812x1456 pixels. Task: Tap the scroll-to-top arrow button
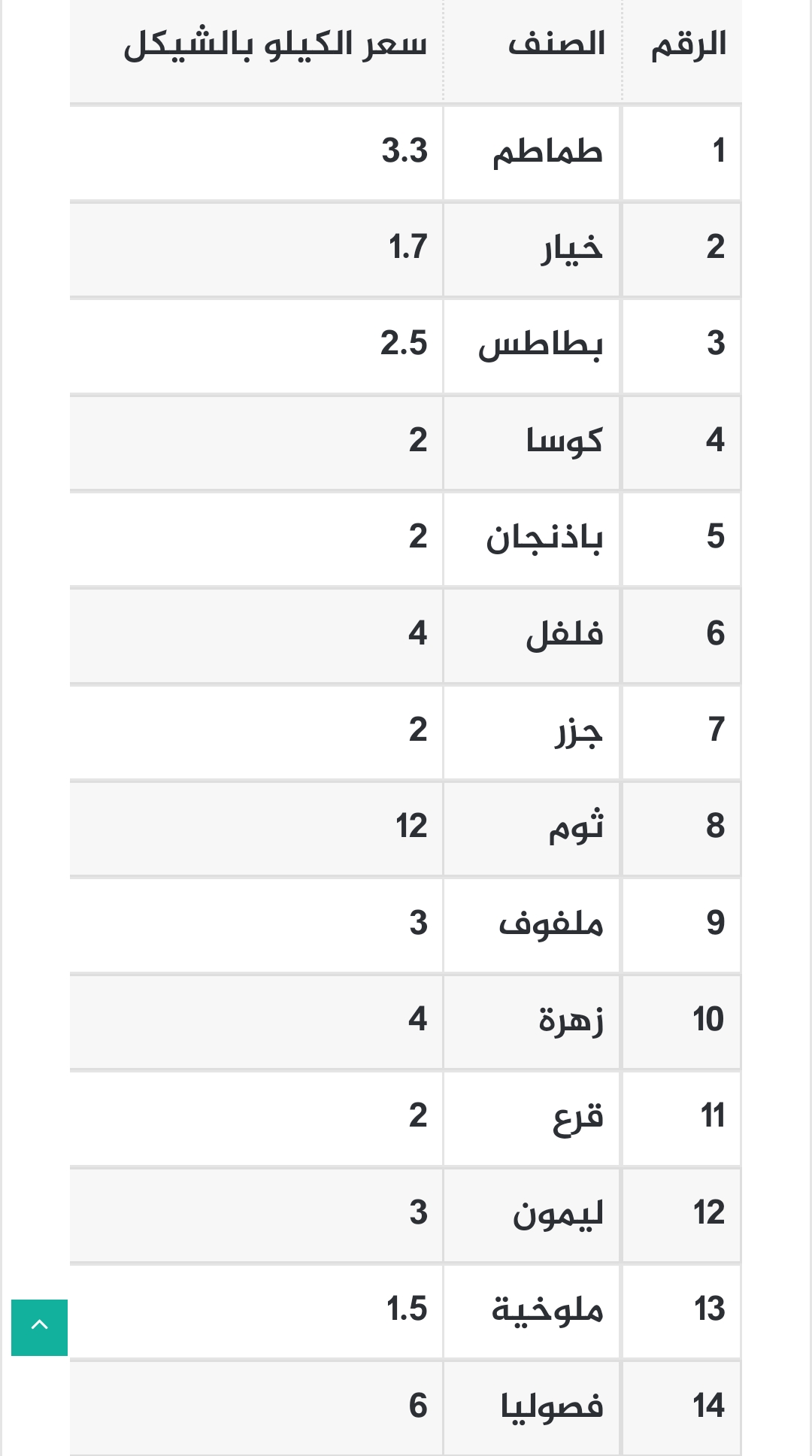[x=39, y=1327]
